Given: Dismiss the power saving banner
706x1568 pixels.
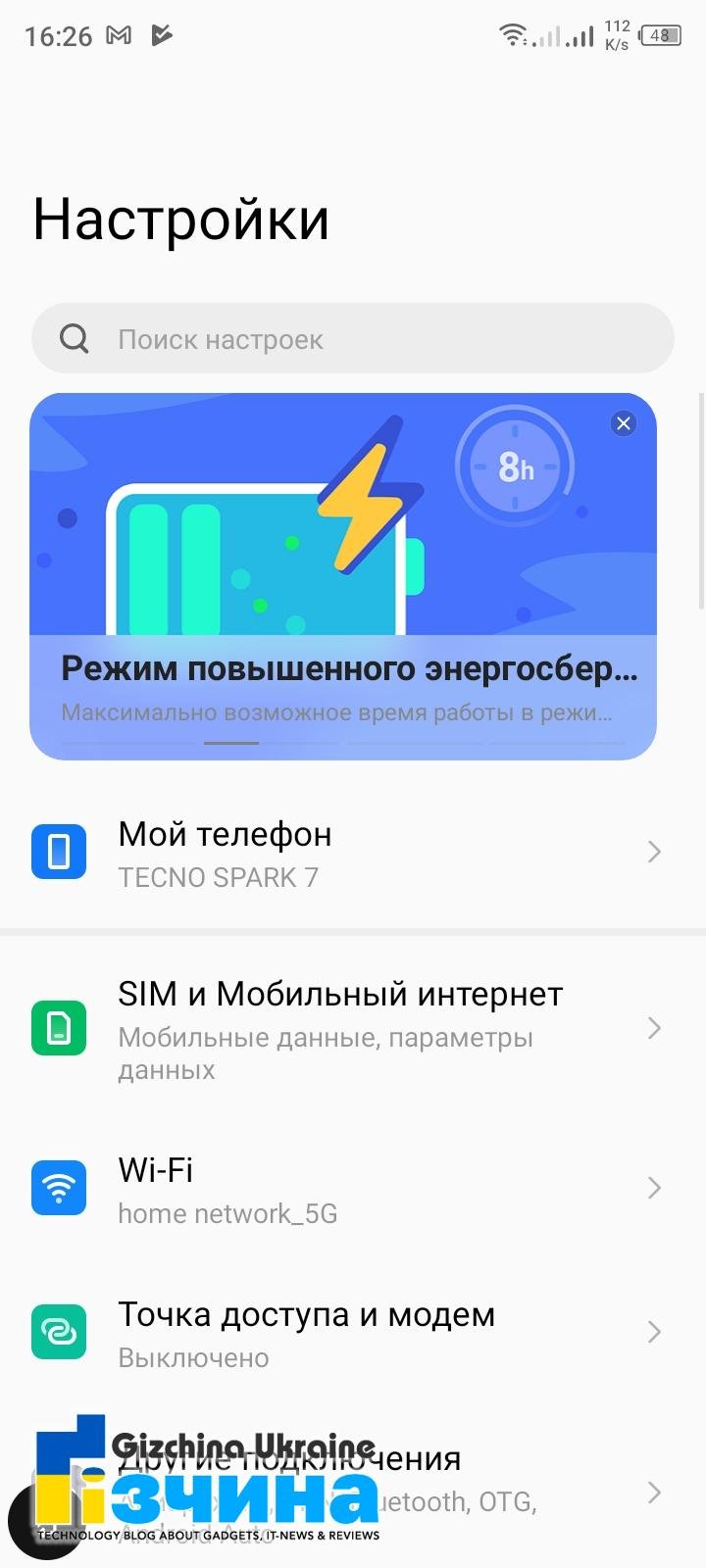Looking at the screenshot, I should pos(623,423).
